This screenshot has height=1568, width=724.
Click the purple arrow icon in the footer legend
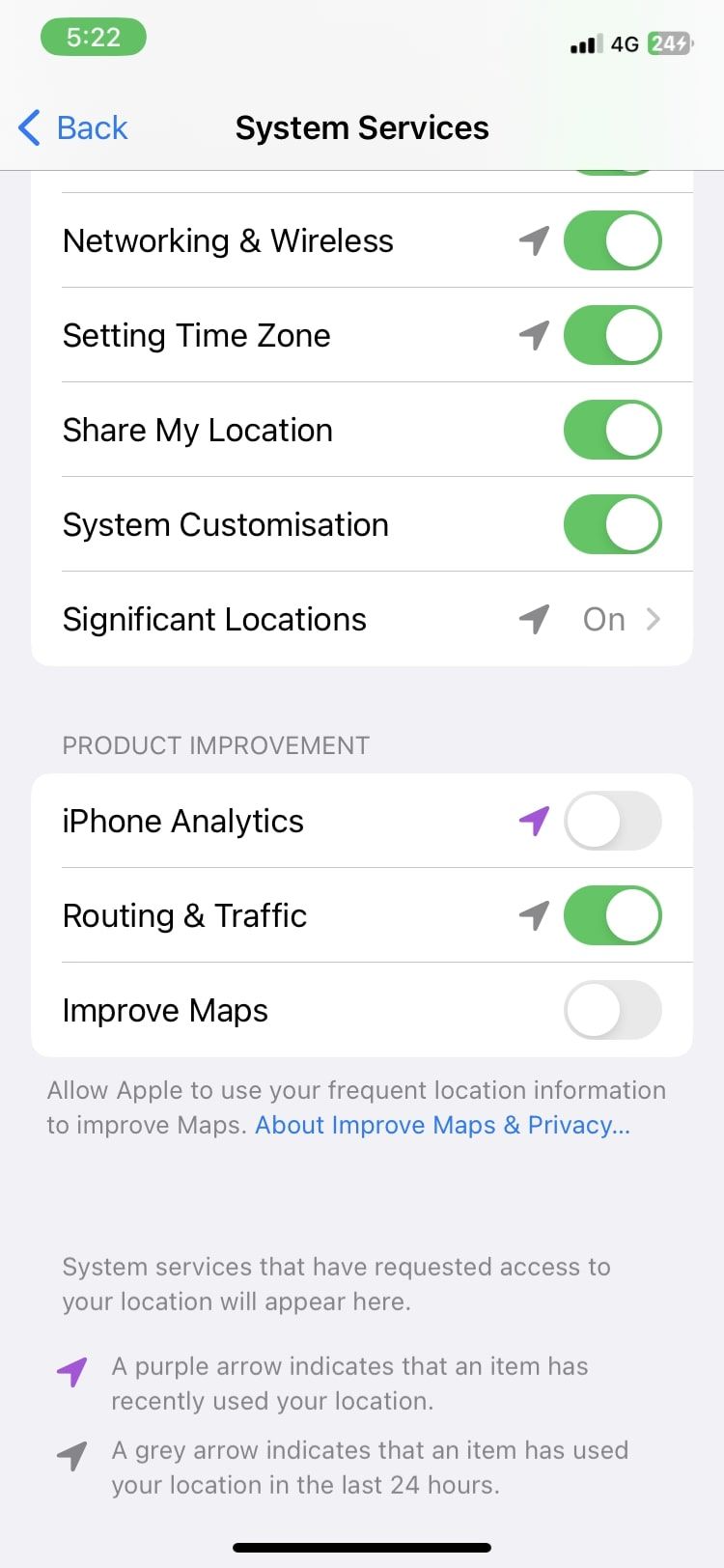(x=72, y=1370)
